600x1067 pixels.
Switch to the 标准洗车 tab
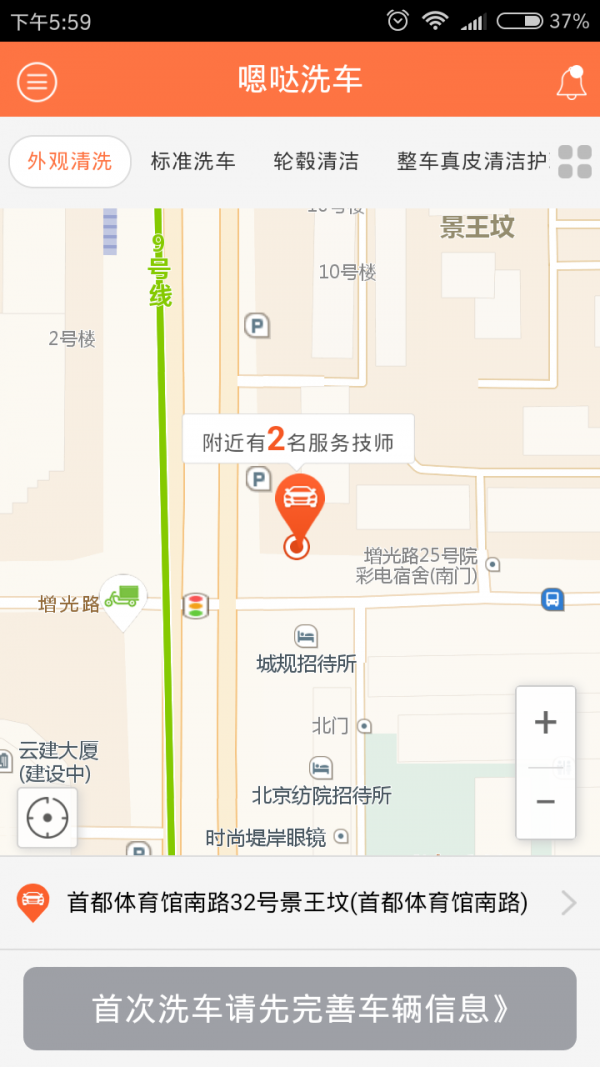click(193, 162)
